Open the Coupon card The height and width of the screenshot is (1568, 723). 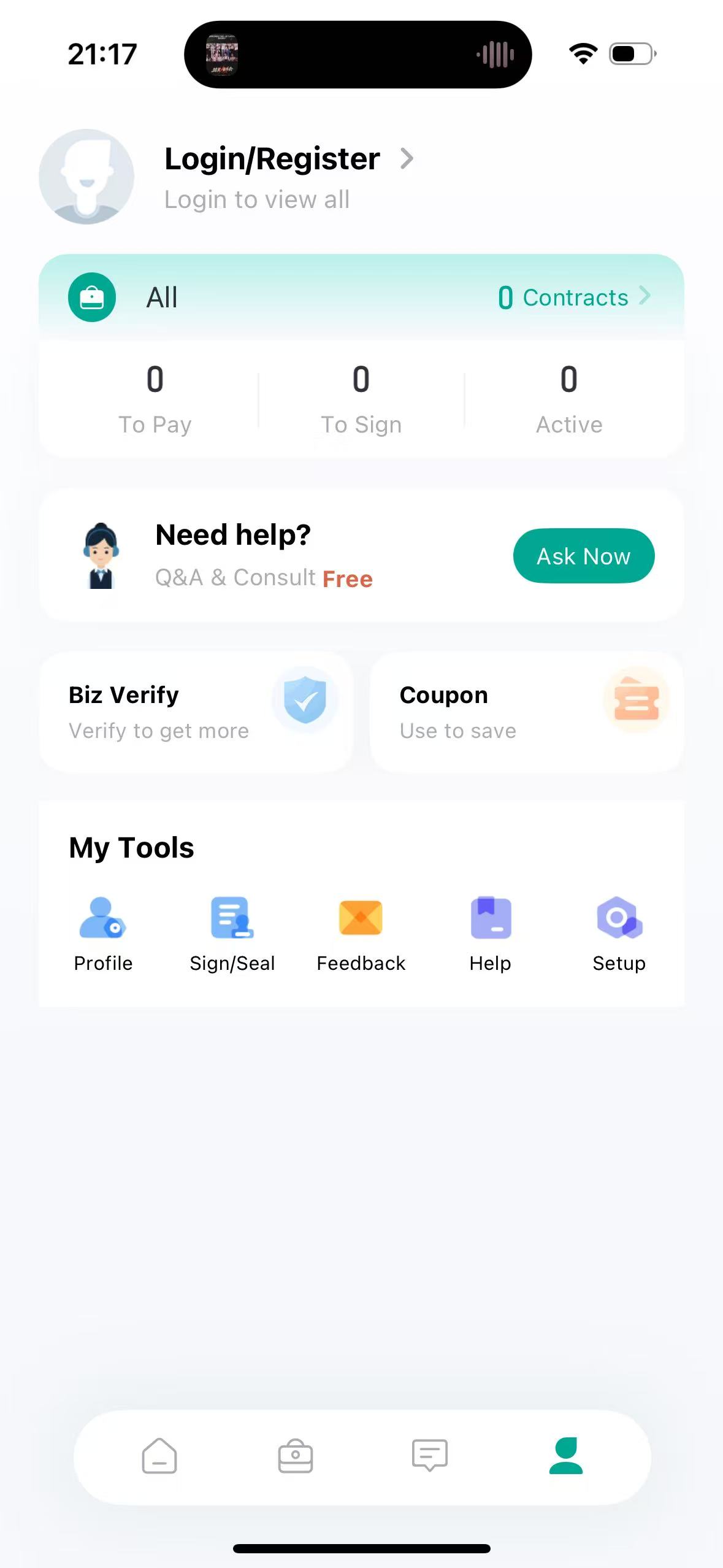click(x=526, y=712)
